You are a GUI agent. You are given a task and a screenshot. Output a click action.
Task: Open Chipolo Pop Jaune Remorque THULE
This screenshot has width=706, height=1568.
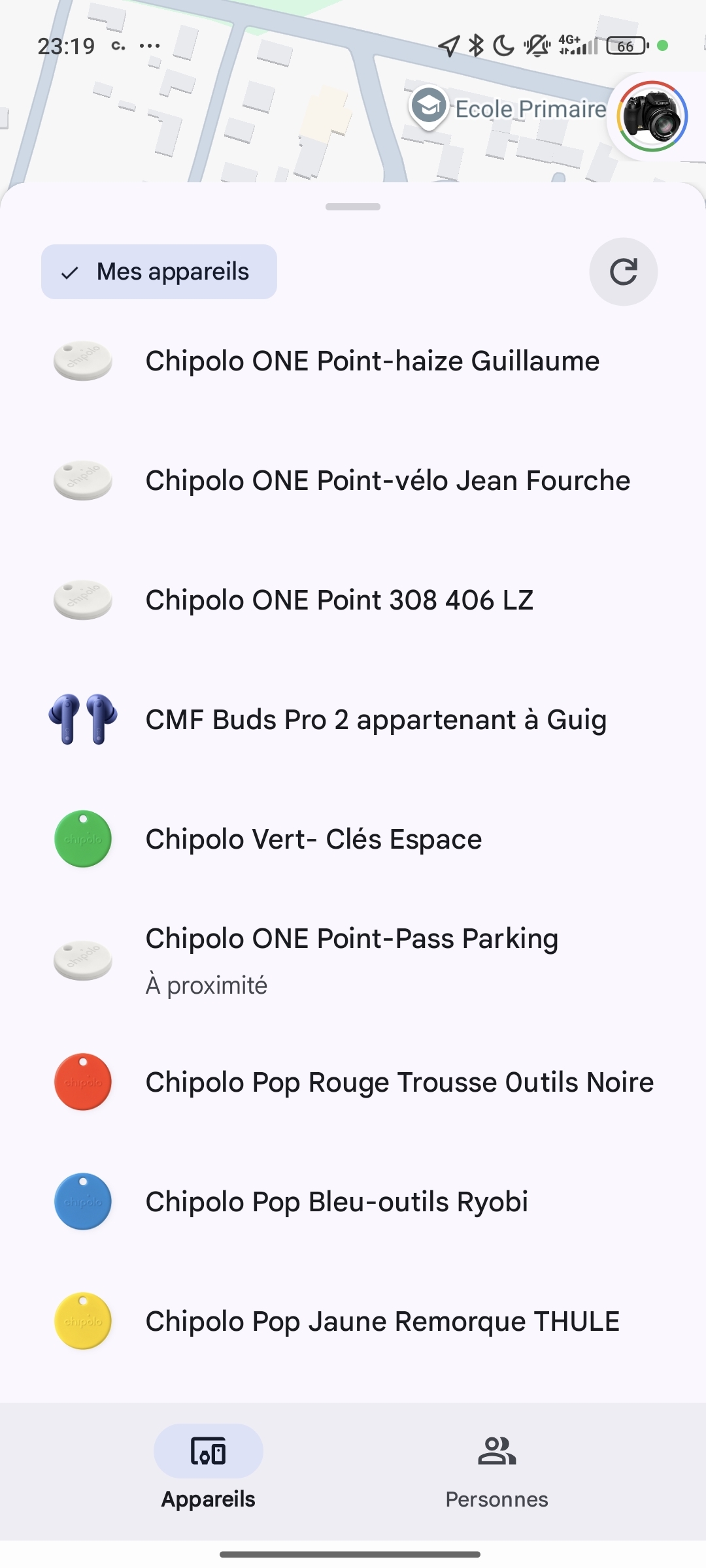tap(382, 1322)
